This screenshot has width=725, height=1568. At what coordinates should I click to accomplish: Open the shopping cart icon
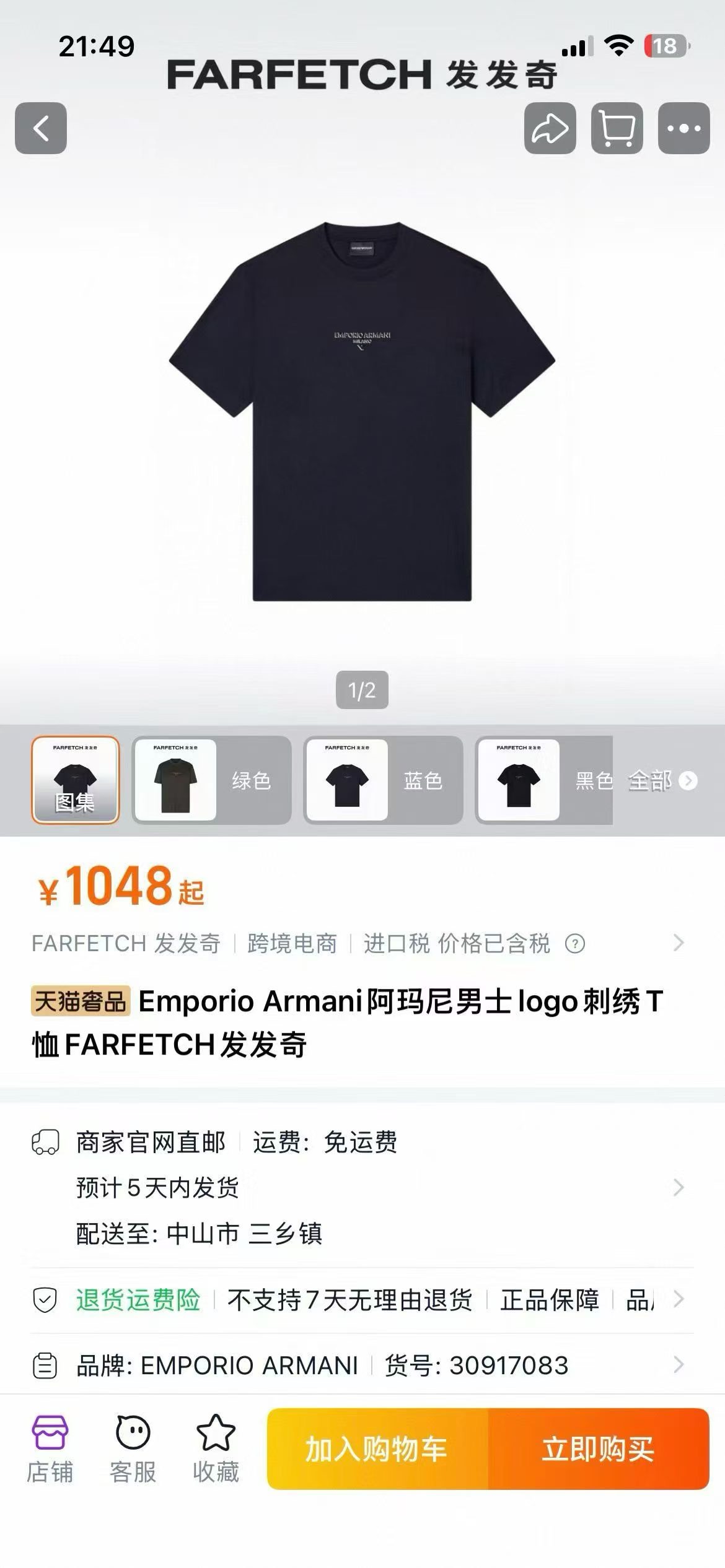point(617,128)
